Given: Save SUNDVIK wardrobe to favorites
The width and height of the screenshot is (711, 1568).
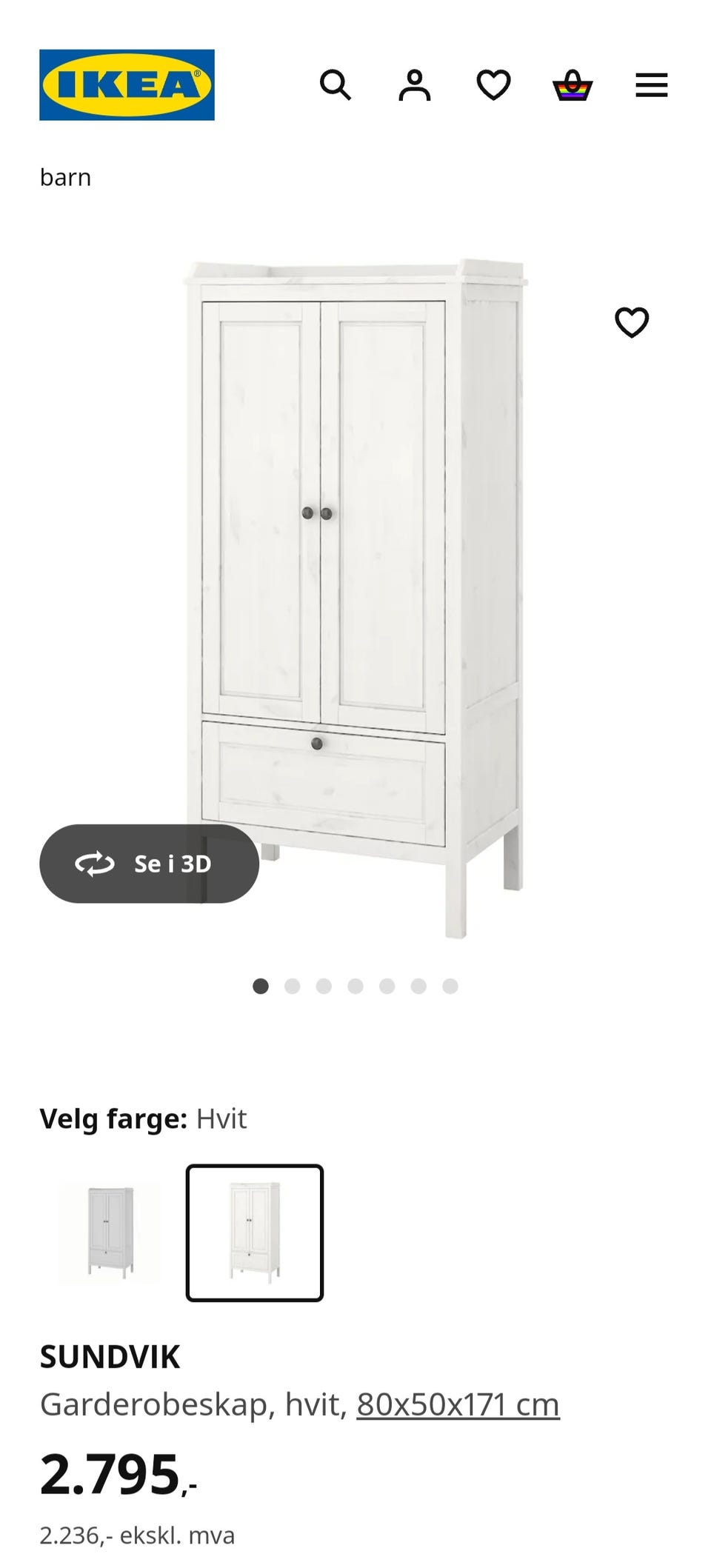Looking at the screenshot, I should click(632, 322).
